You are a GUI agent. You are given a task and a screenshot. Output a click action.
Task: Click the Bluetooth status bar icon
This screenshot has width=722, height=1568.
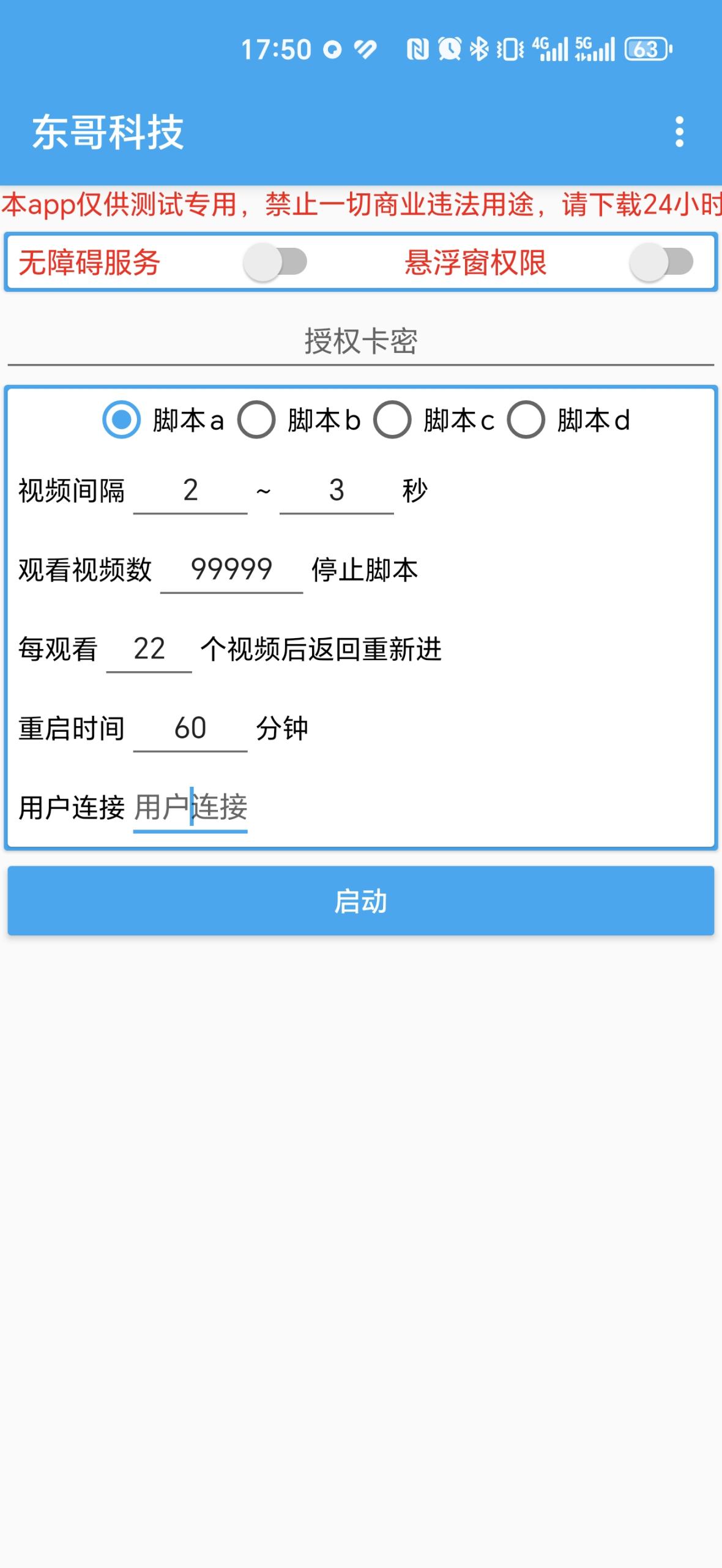480,49
